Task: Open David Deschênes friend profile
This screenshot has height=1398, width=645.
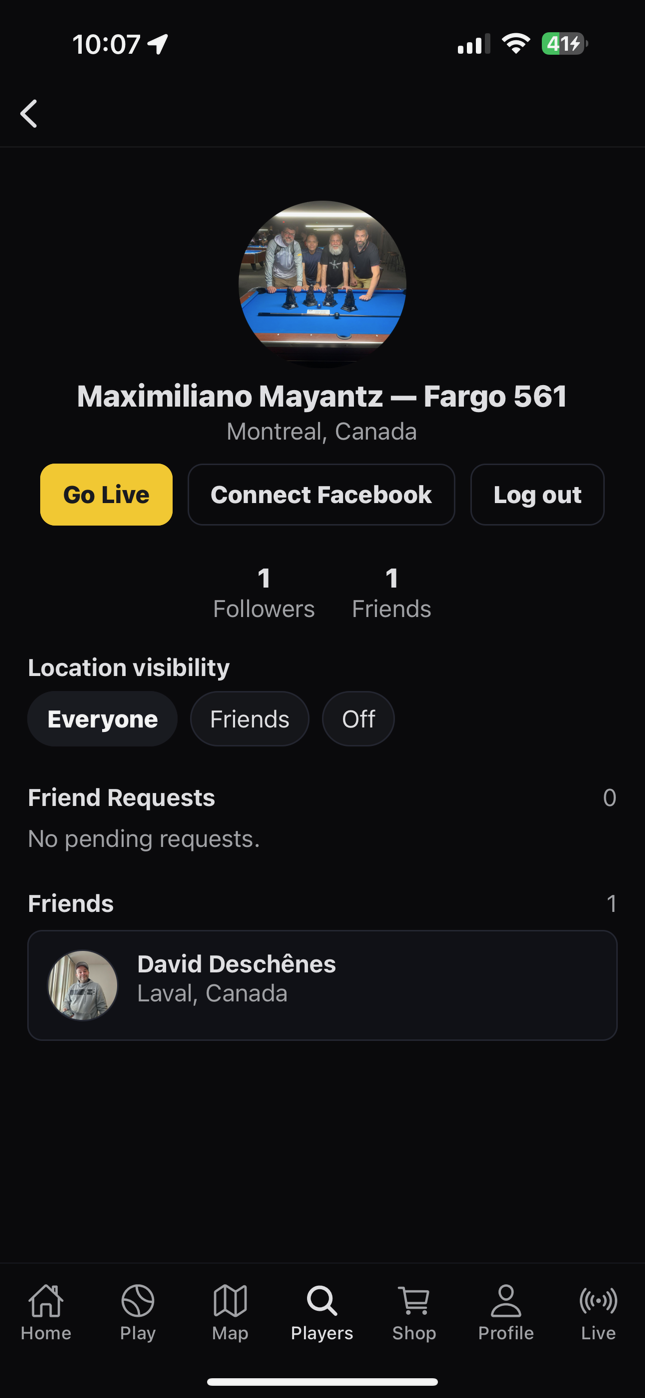Action: tap(322, 985)
